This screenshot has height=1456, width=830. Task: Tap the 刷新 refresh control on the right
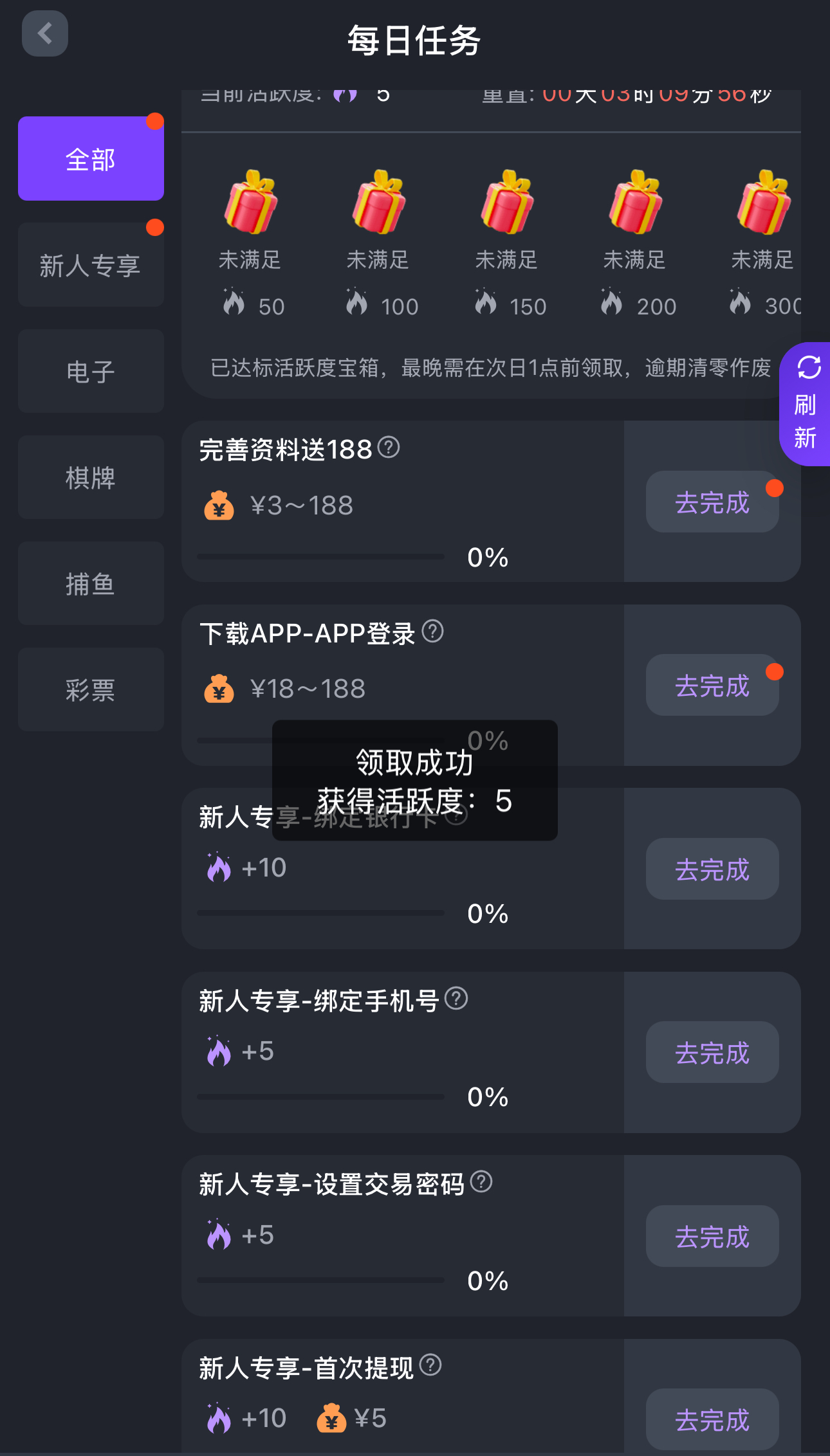805,402
